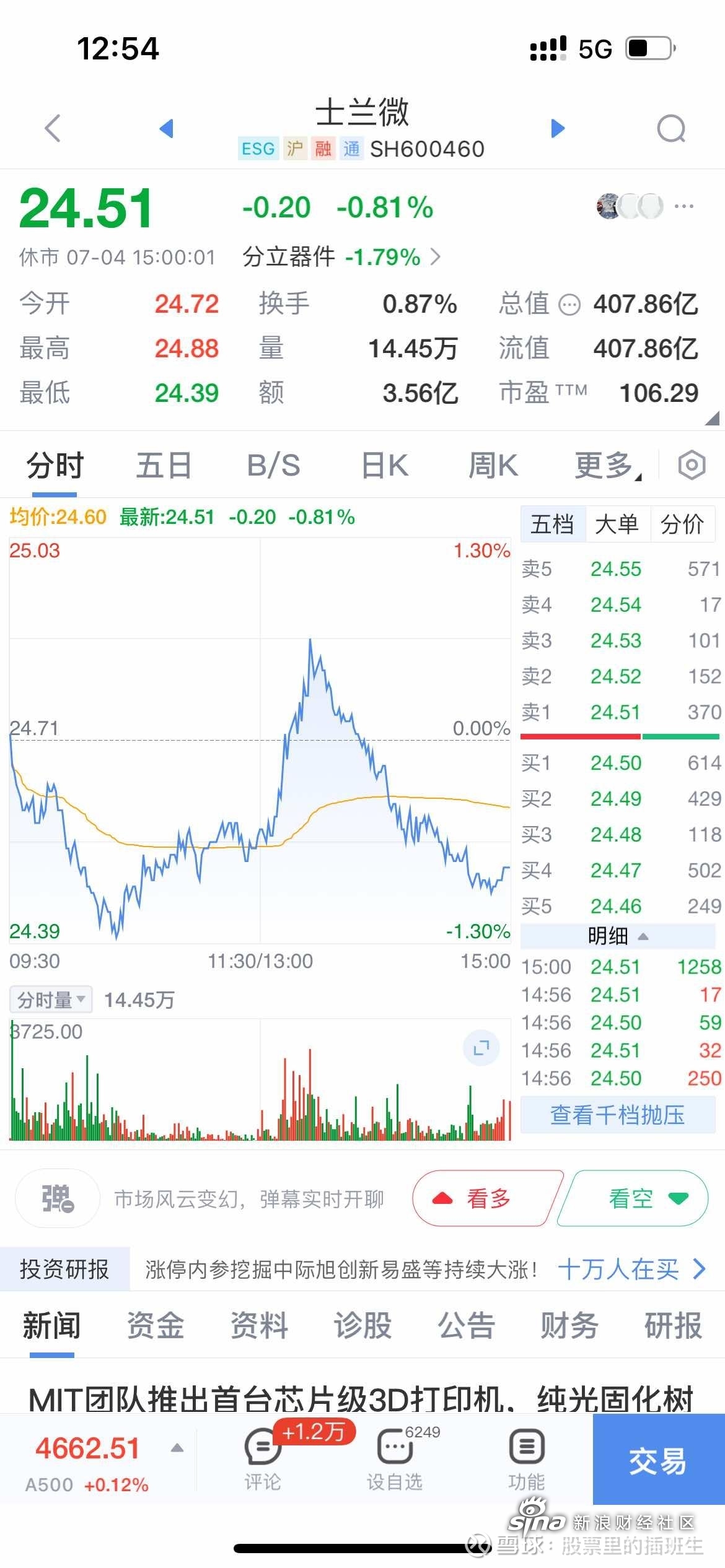Open chart settings hexagon icon
The image size is (725, 1568).
click(x=692, y=465)
